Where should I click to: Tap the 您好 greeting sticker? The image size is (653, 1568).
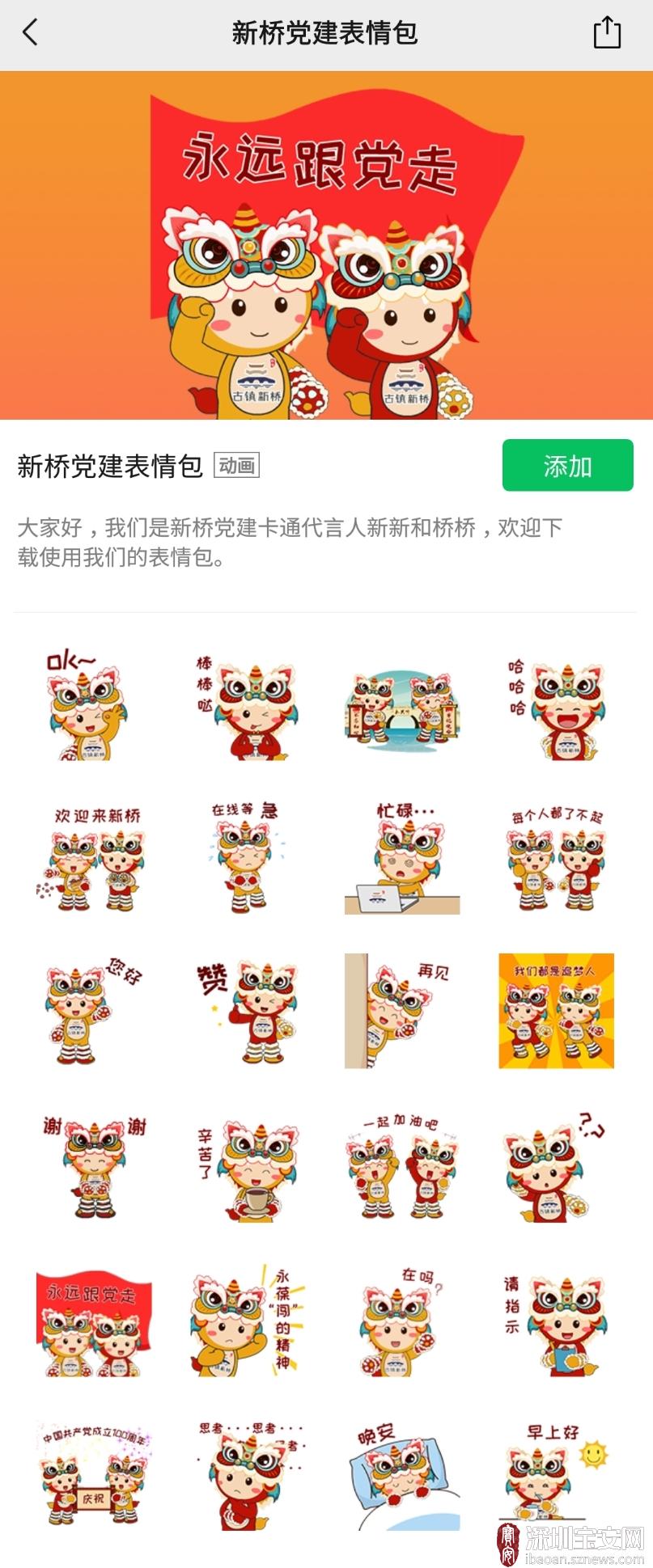point(91,1011)
